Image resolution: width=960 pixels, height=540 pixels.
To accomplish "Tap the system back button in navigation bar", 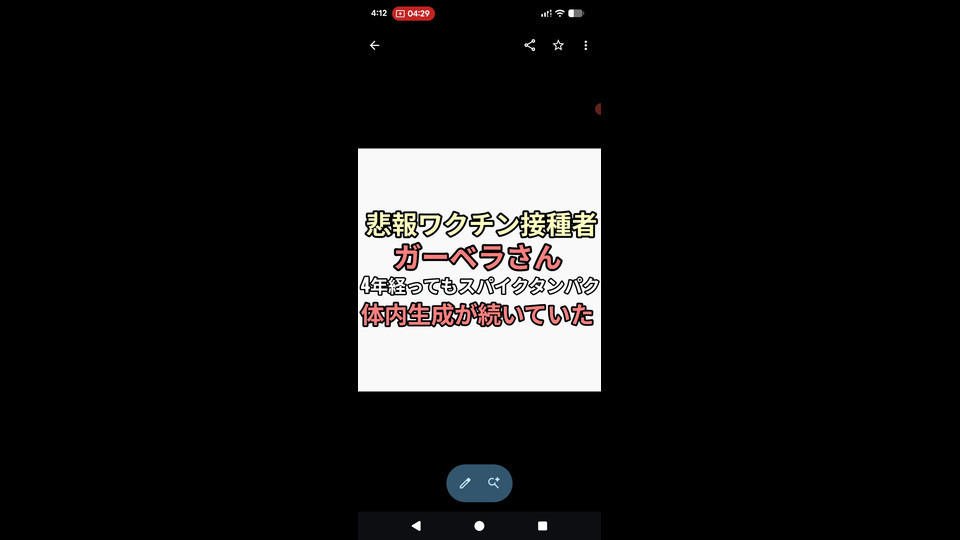I will pos(416,526).
